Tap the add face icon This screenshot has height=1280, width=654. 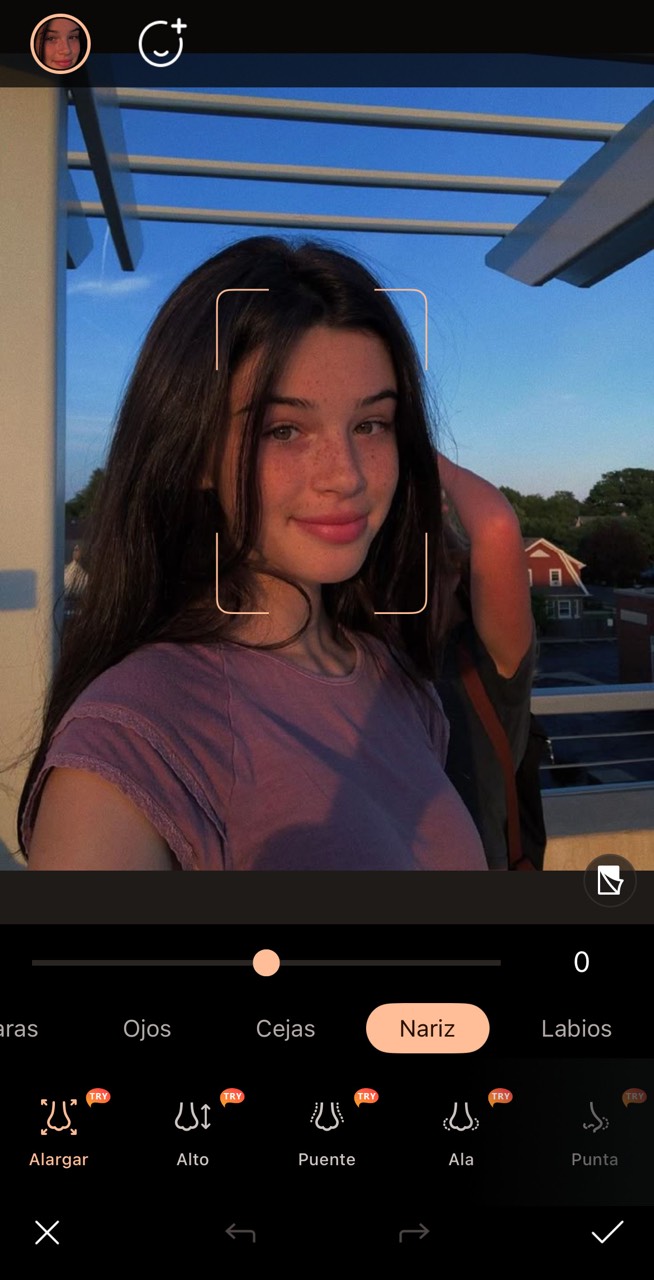[162, 43]
